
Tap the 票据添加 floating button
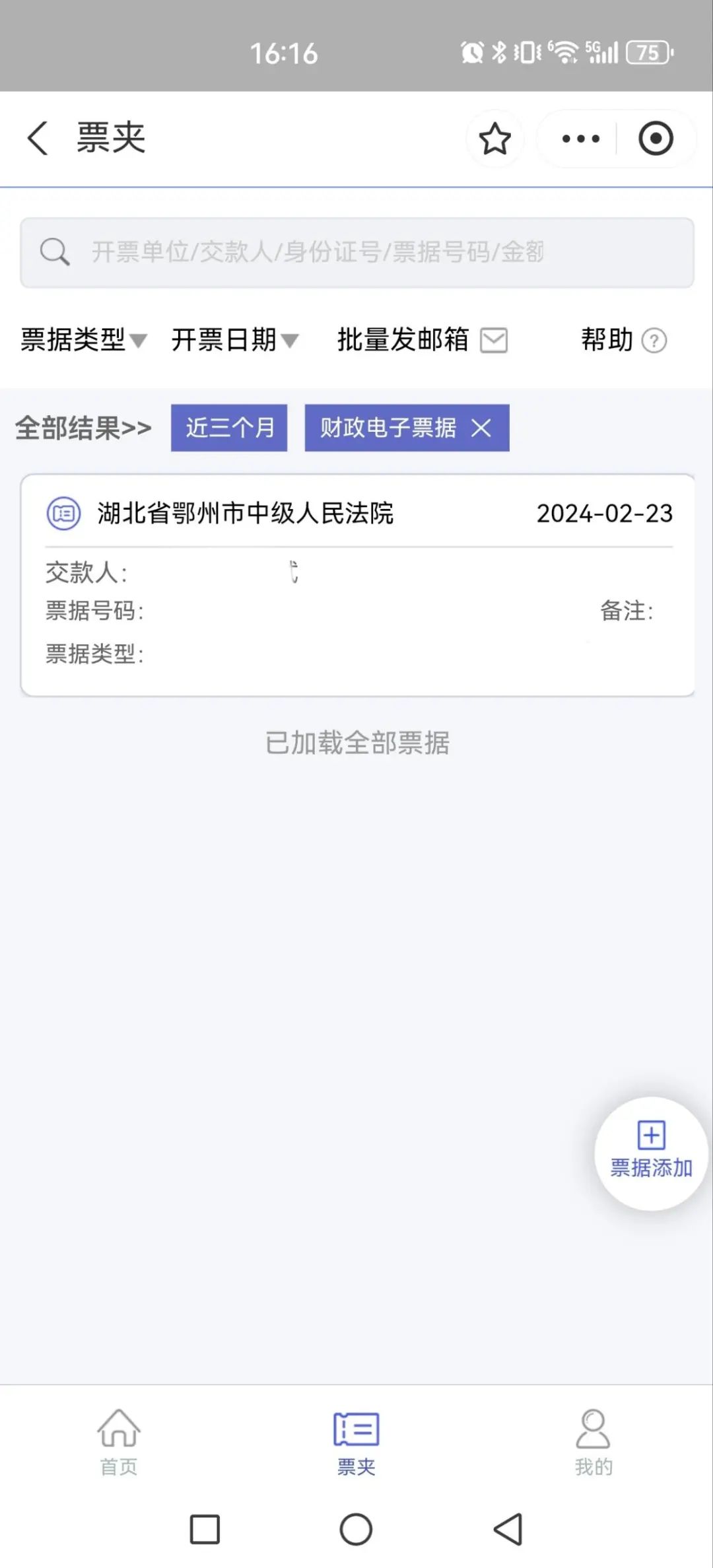651,1153
